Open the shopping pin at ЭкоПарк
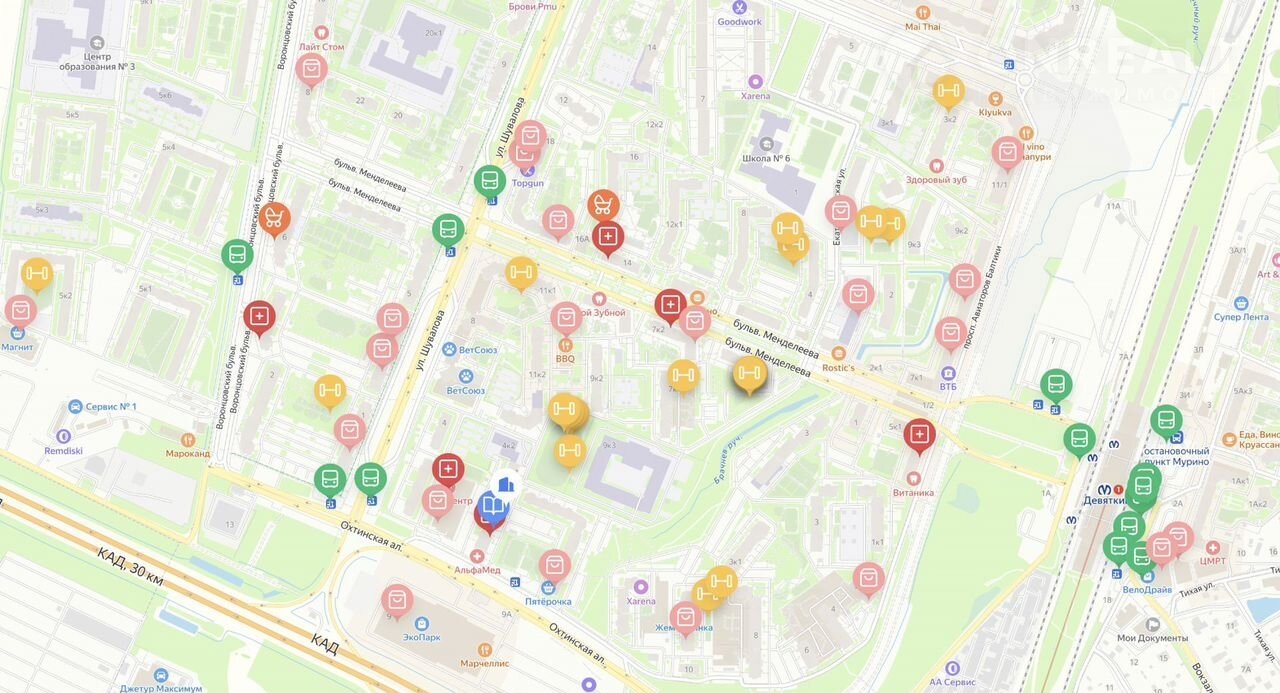Screen dimensions: 1280x693 click(x=397, y=600)
